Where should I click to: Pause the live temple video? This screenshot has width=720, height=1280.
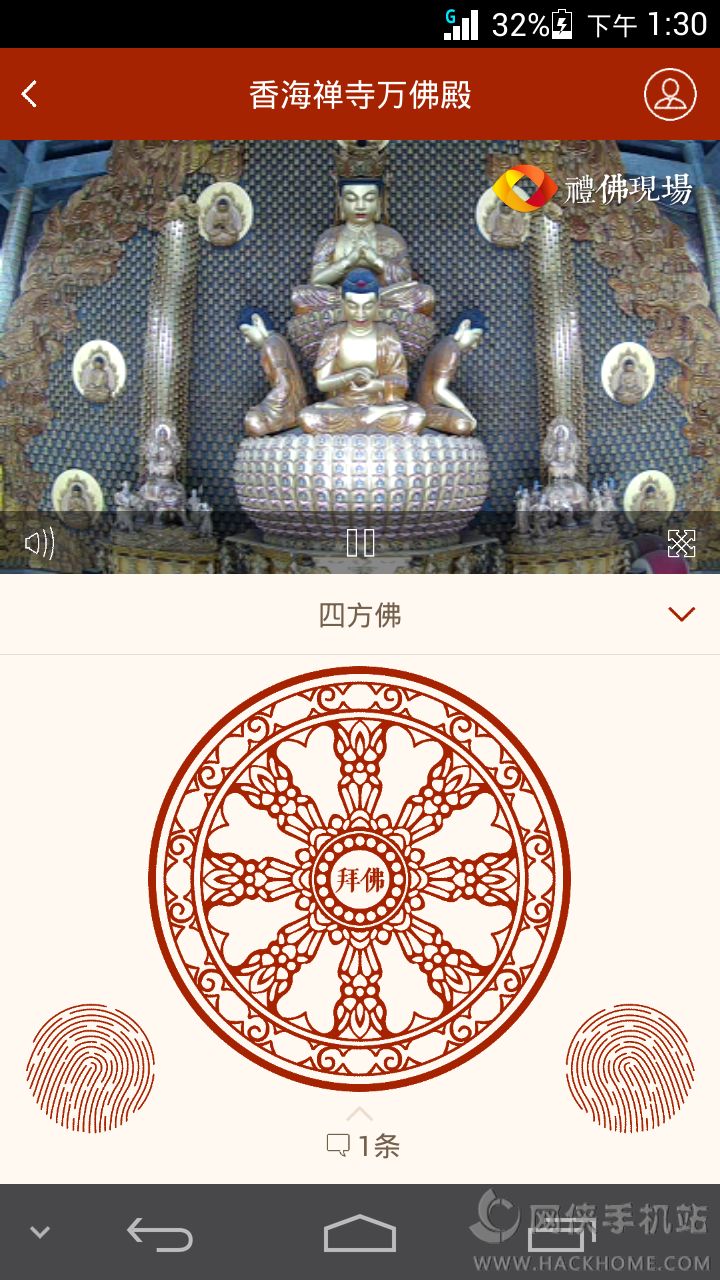pyautogui.click(x=360, y=543)
